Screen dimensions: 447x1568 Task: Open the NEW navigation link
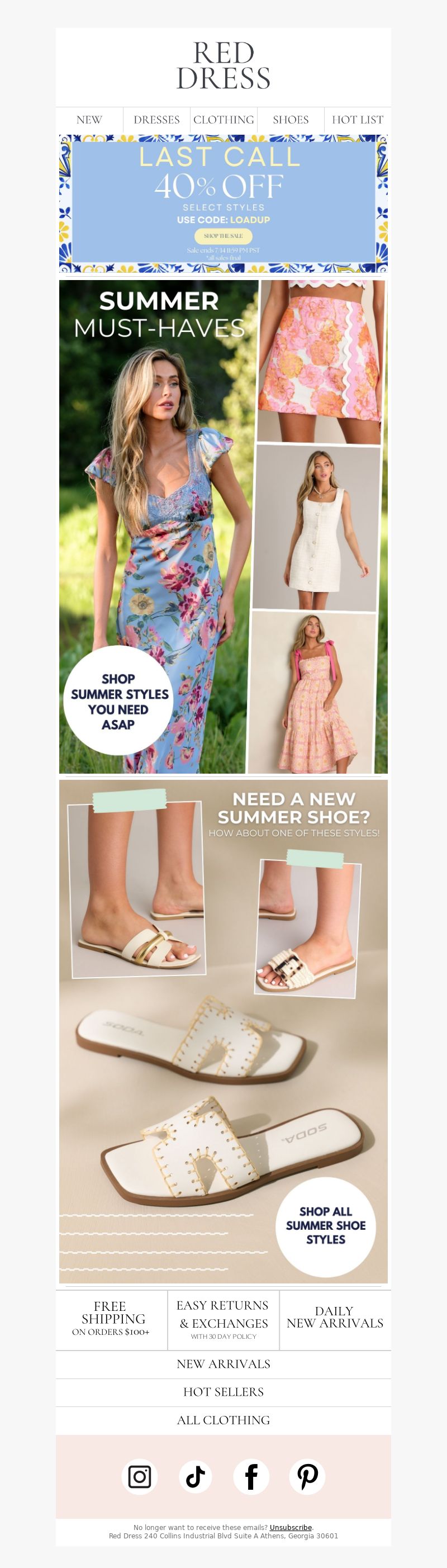click(x=89, y=120)
